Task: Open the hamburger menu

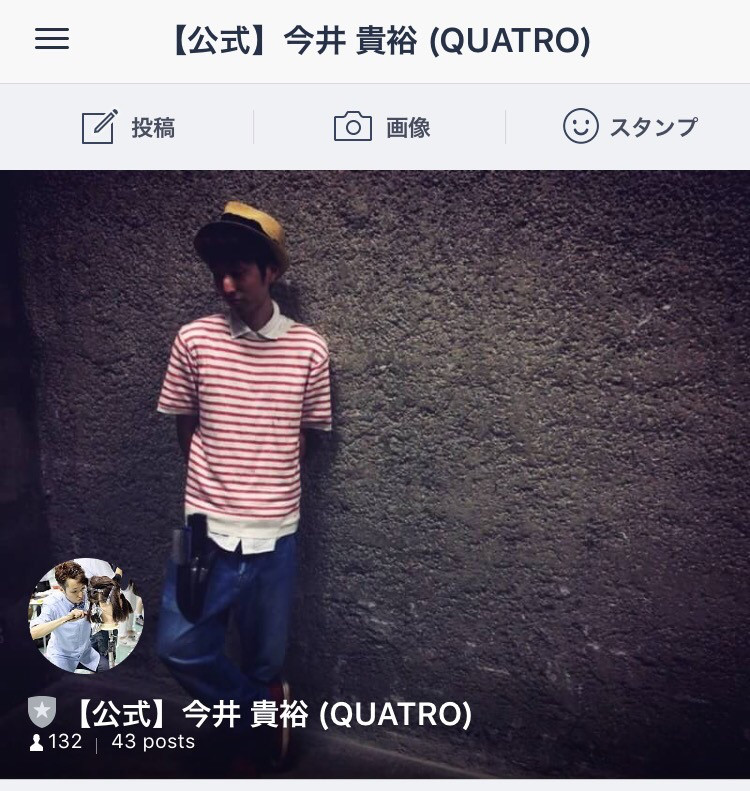Action: 52,40
